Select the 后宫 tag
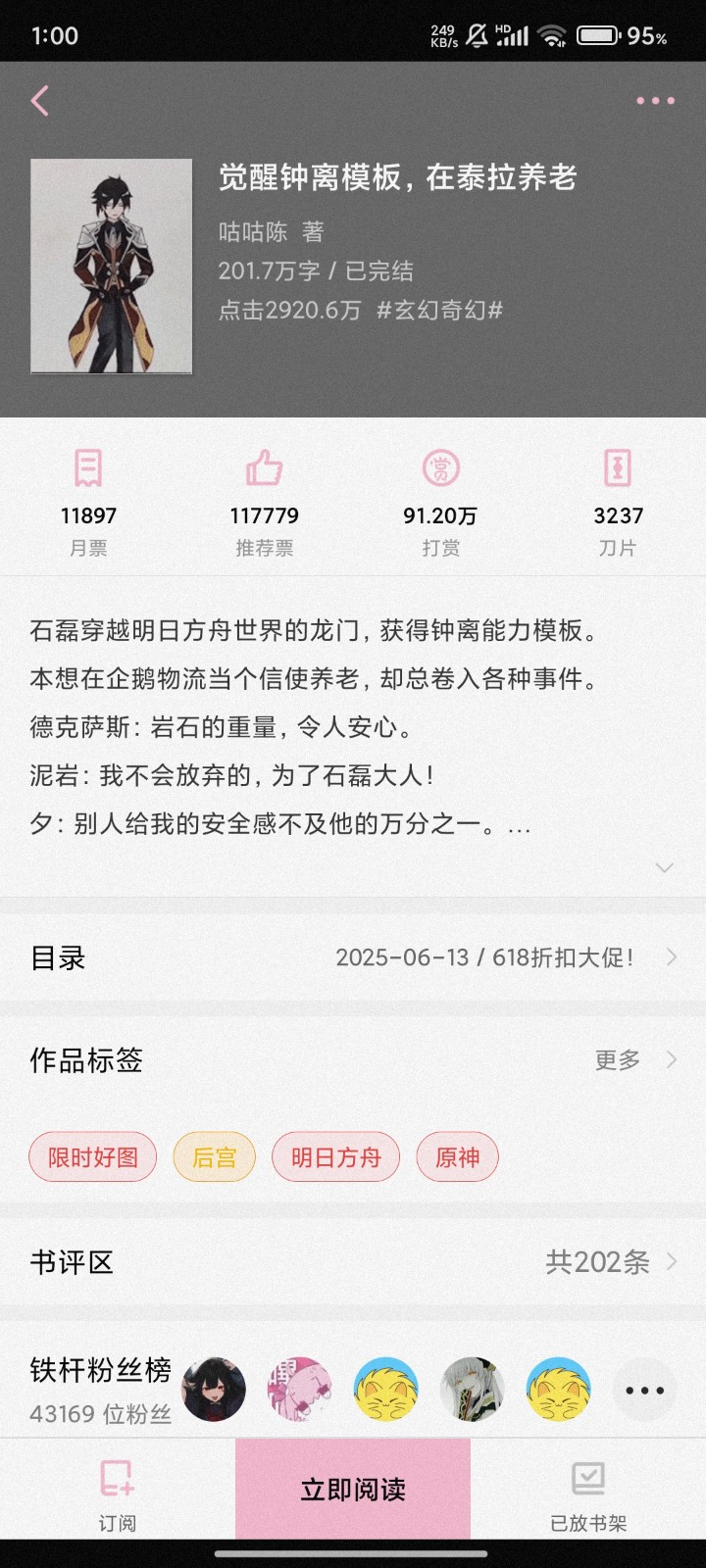706x1568 pixels. [x=214, y=1157]
